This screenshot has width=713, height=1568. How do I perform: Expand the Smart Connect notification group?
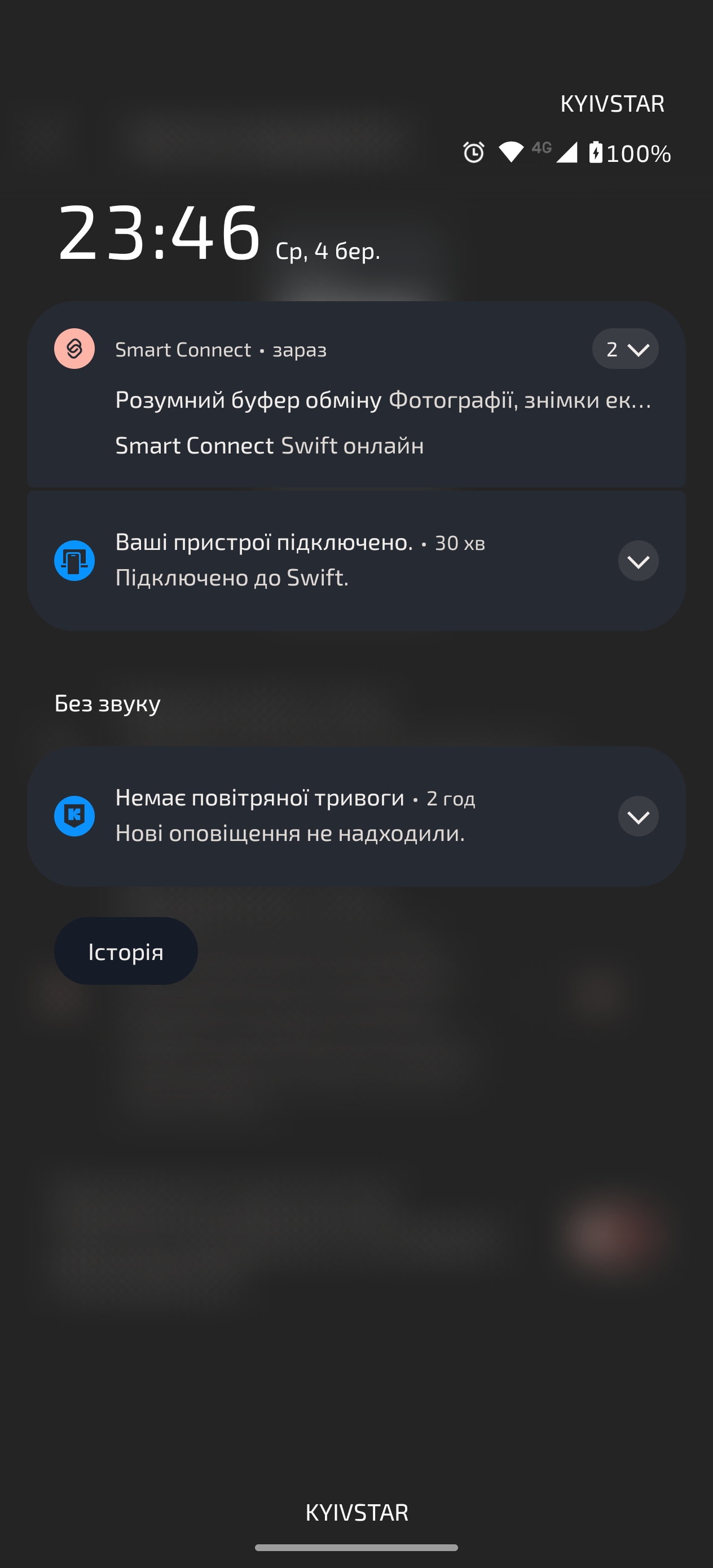point(624,349)
